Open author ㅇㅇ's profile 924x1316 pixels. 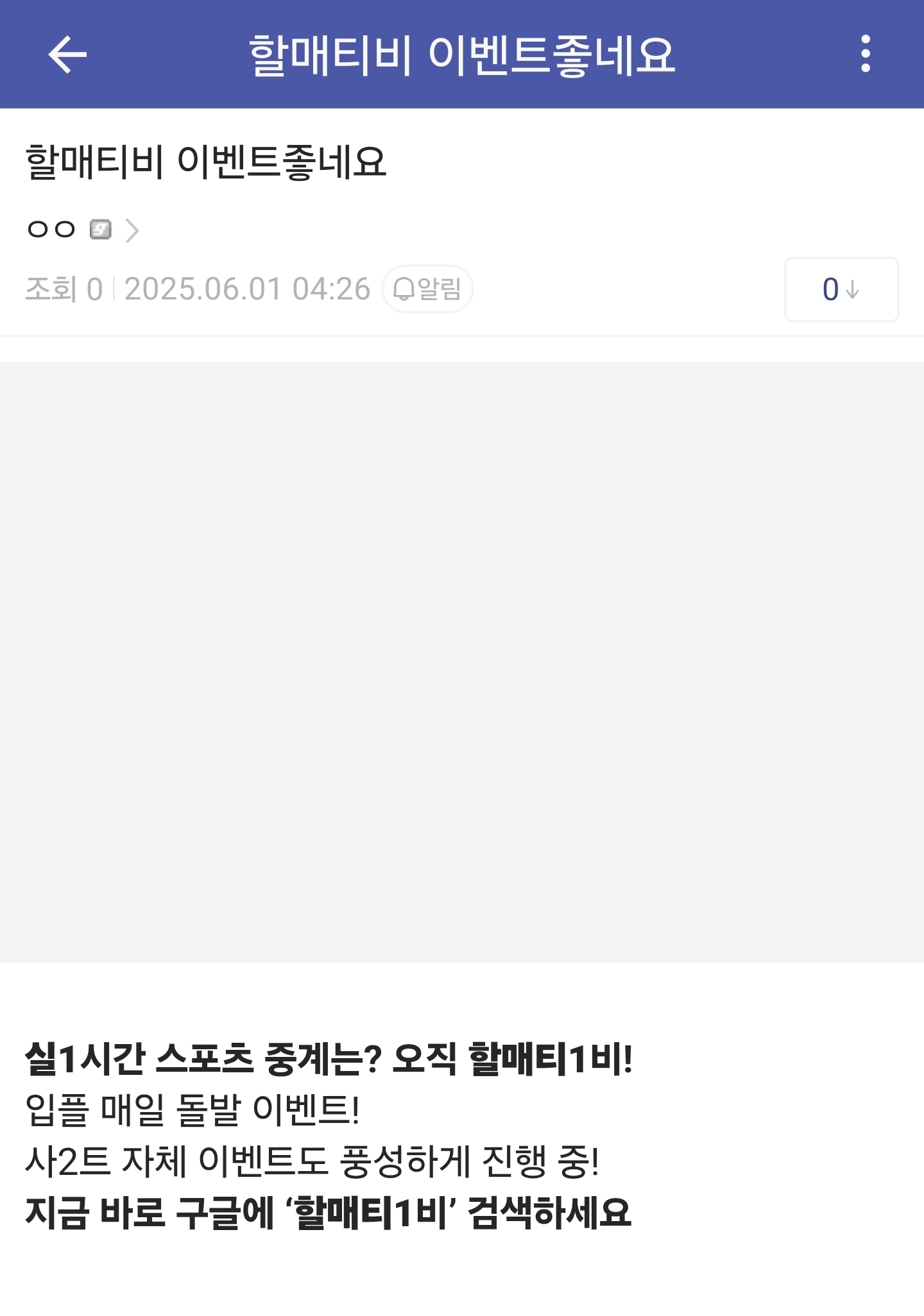point(82,230)
